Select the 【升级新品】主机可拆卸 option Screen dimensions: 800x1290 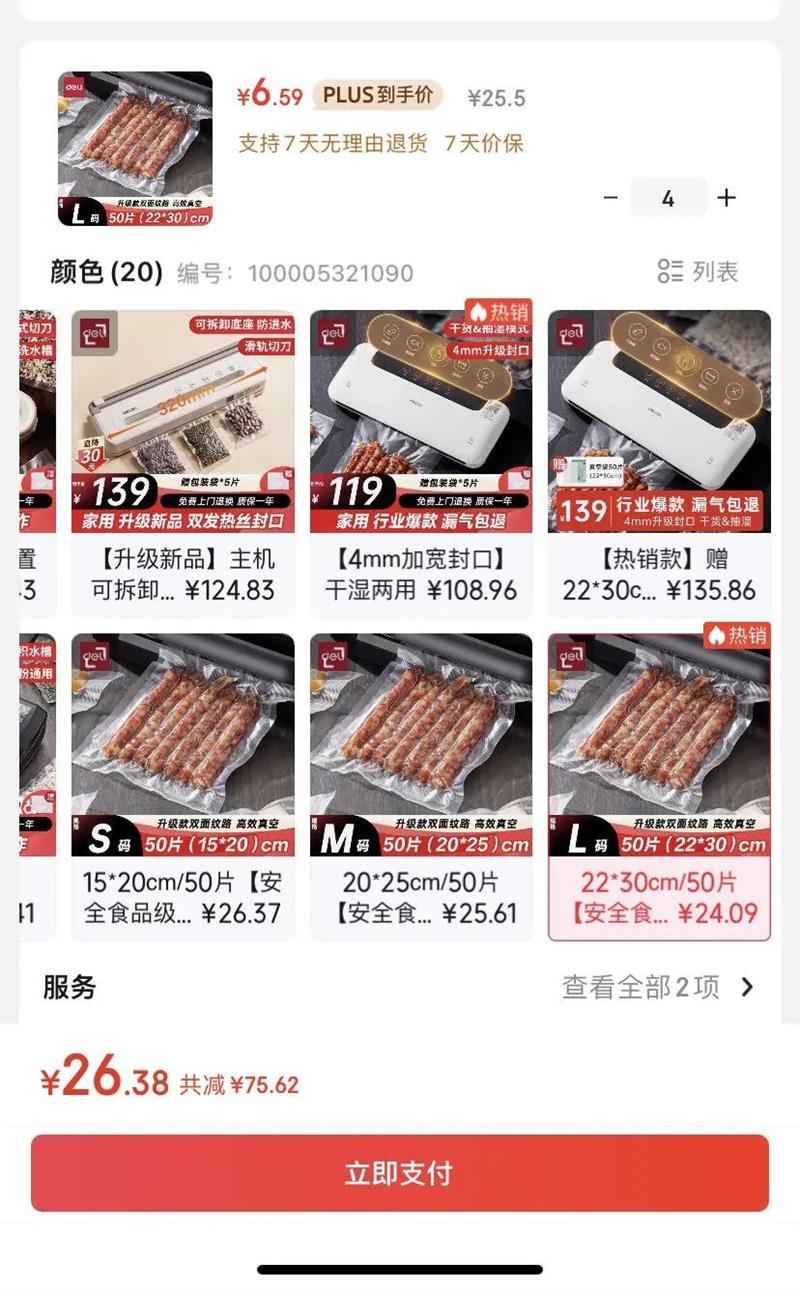183,463
